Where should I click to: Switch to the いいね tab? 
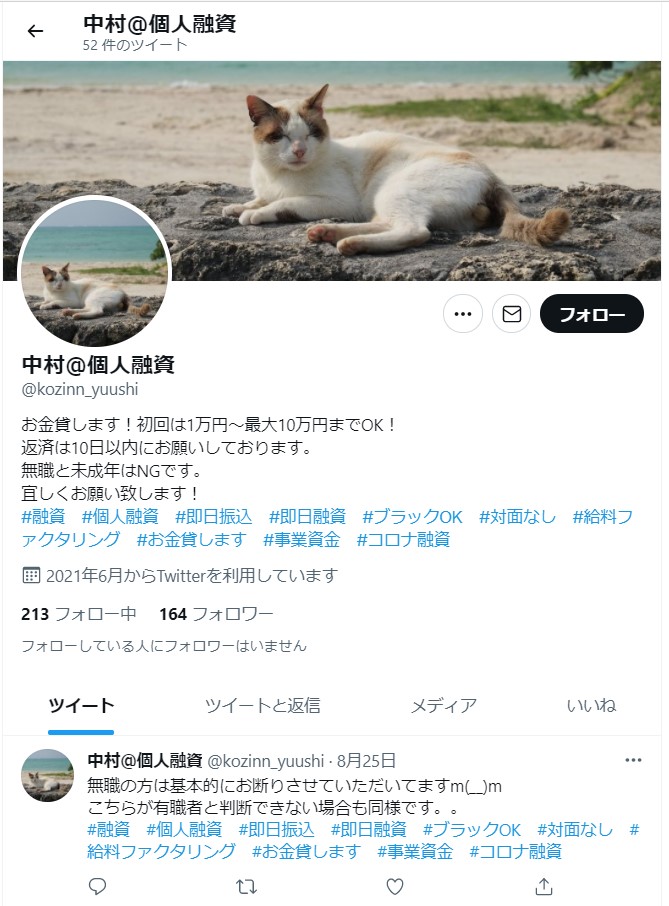[590, 705]
